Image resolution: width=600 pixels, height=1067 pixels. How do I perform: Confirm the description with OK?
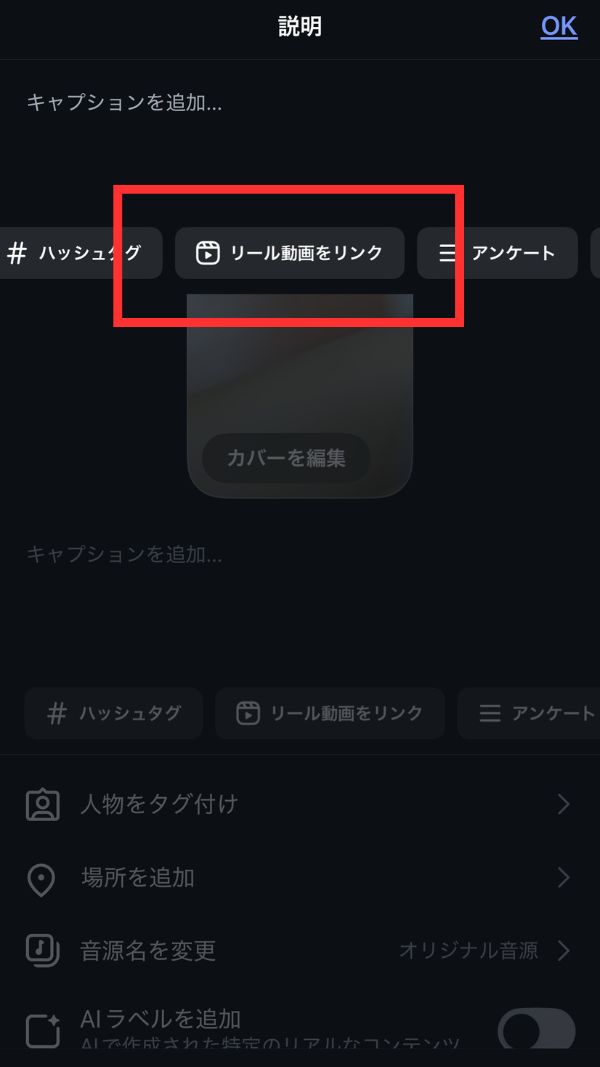tap(558, 26)
